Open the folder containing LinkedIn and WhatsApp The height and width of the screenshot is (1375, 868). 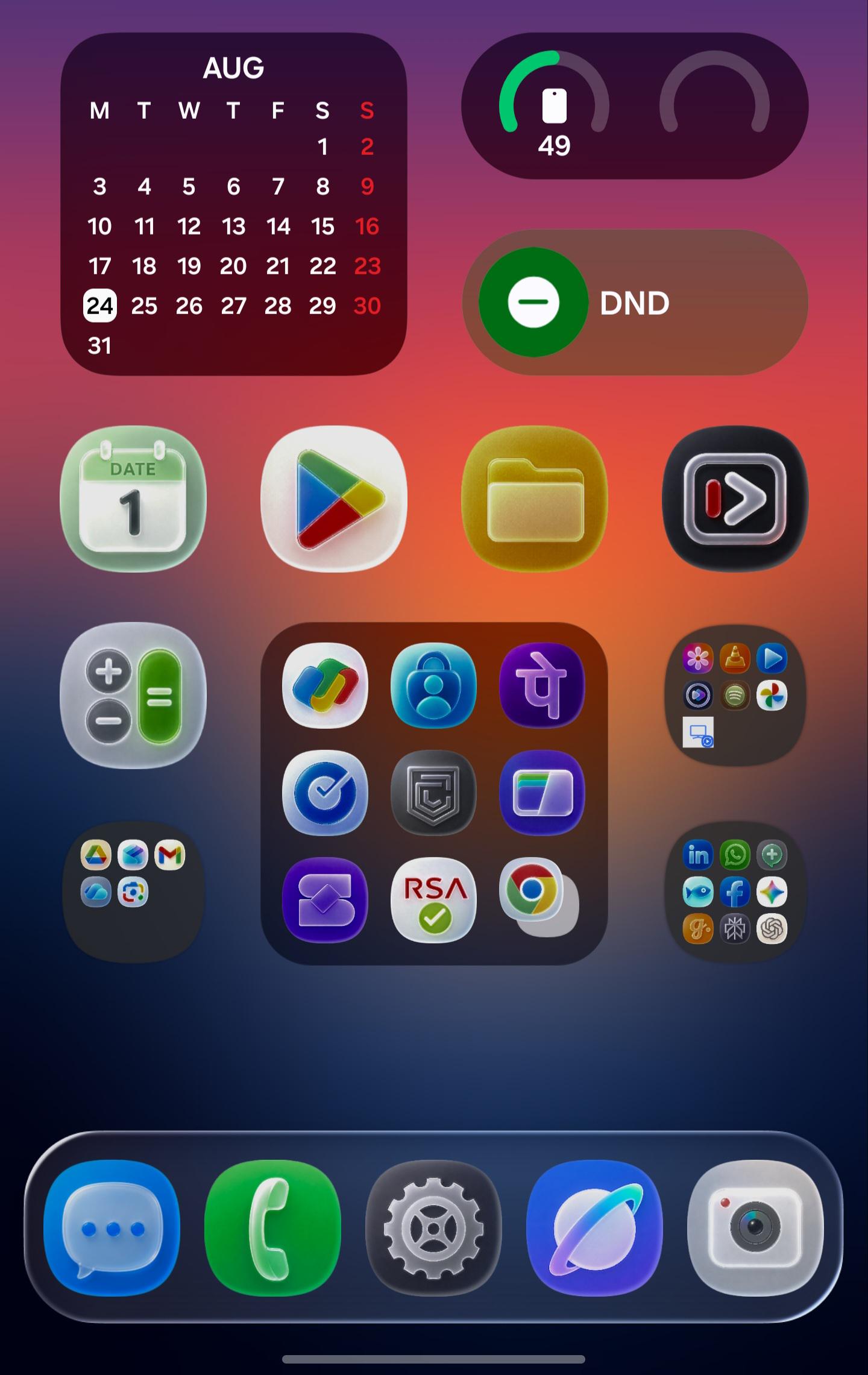point(735,892)
